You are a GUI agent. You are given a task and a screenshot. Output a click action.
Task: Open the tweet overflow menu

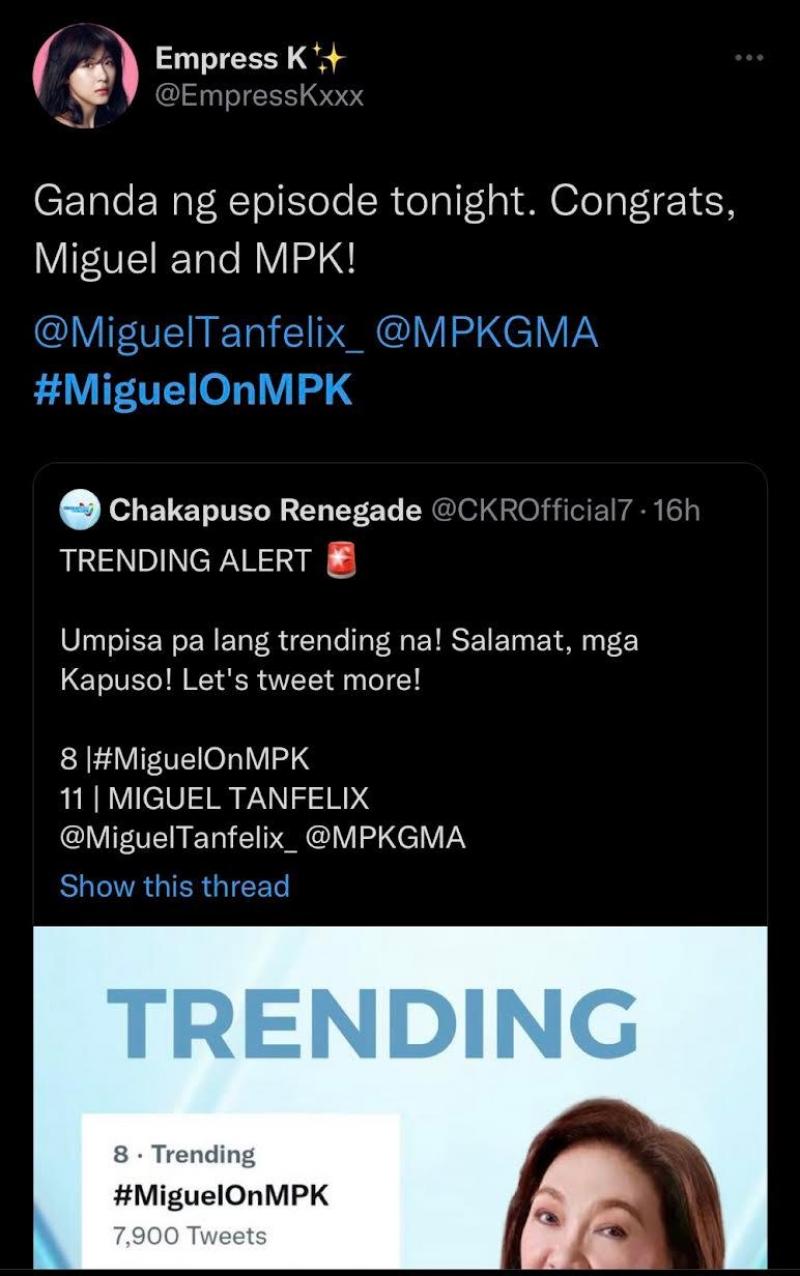[748, 58]
